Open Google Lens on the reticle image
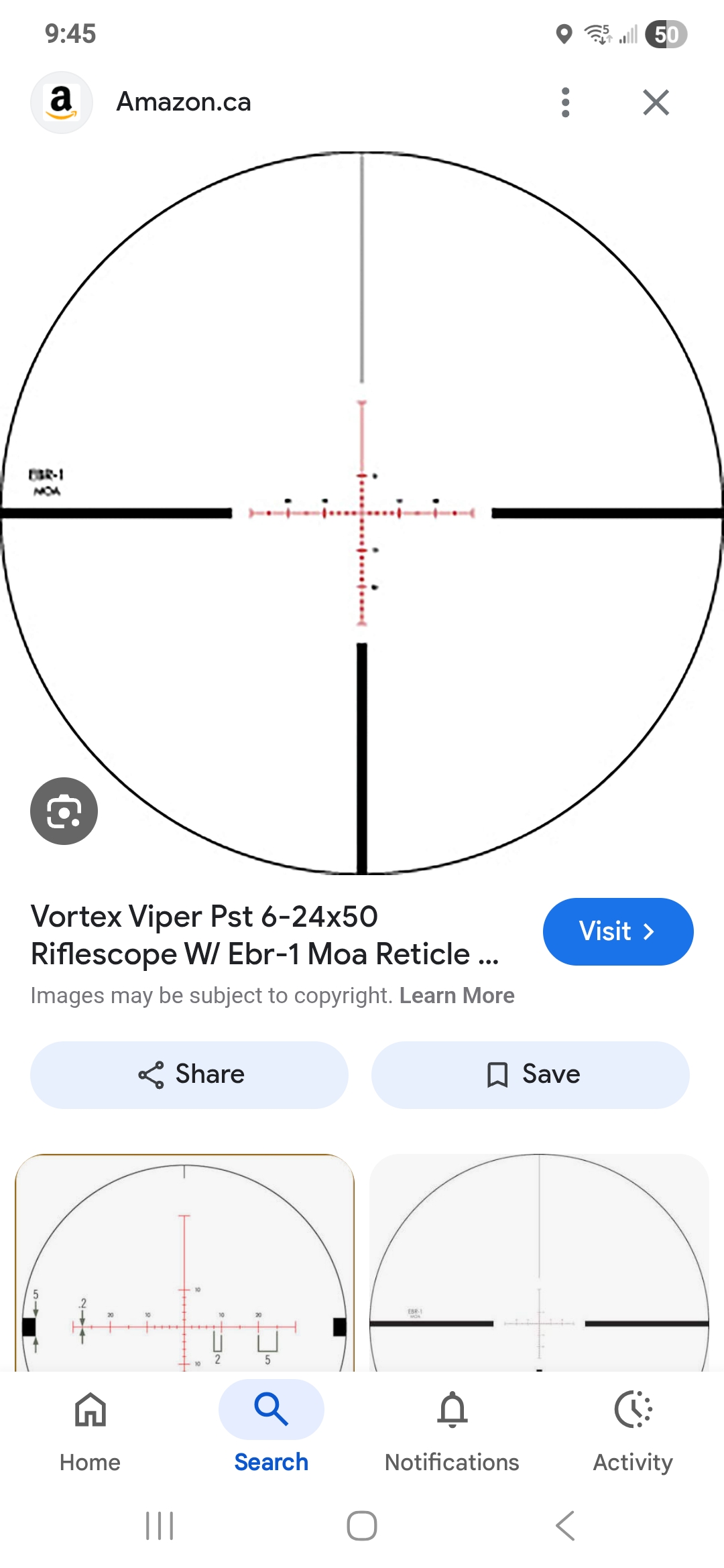The image size is (724, 1568). pos(64,810)
